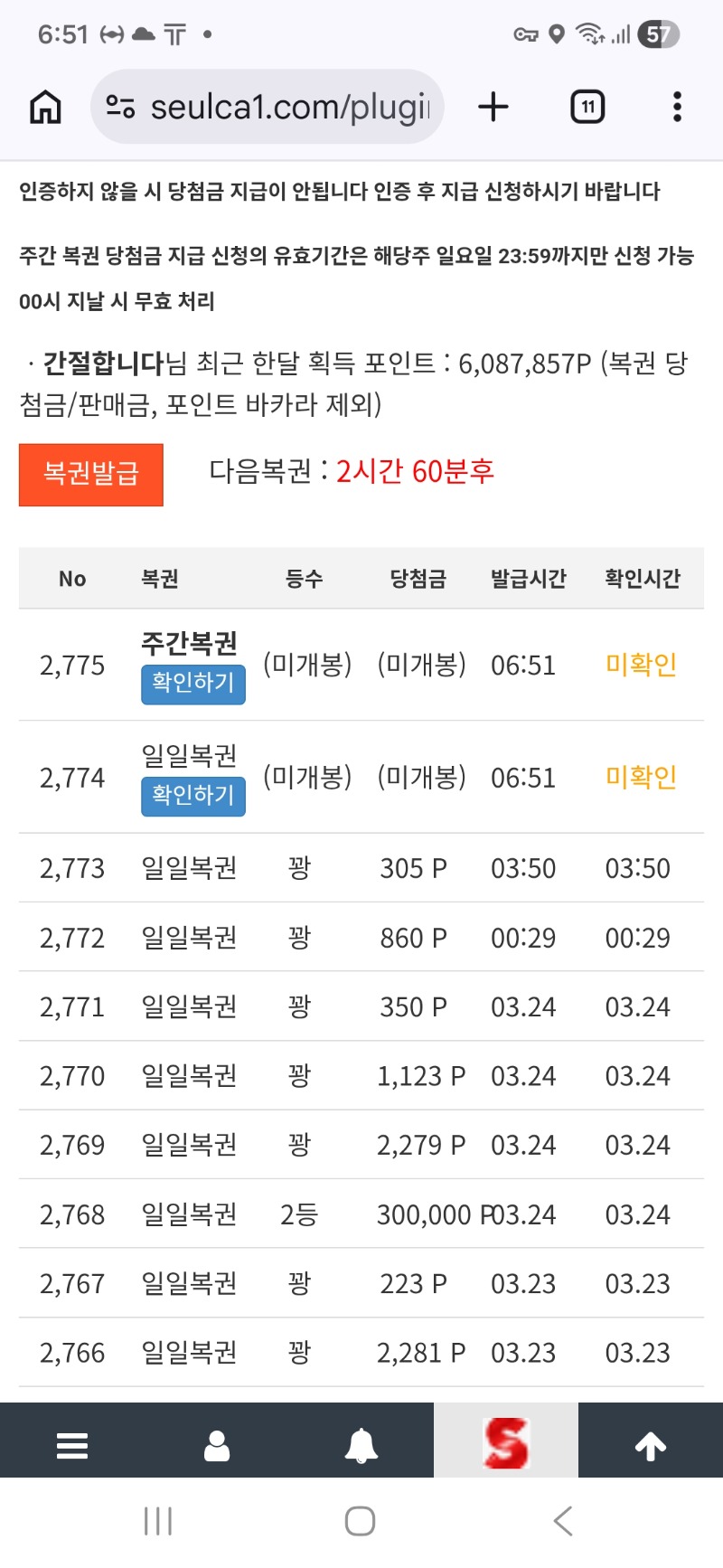The image size is (723, 1568).
Task: Open the user profile icon
Action: pyautogui.click(x=217, y=1445)
